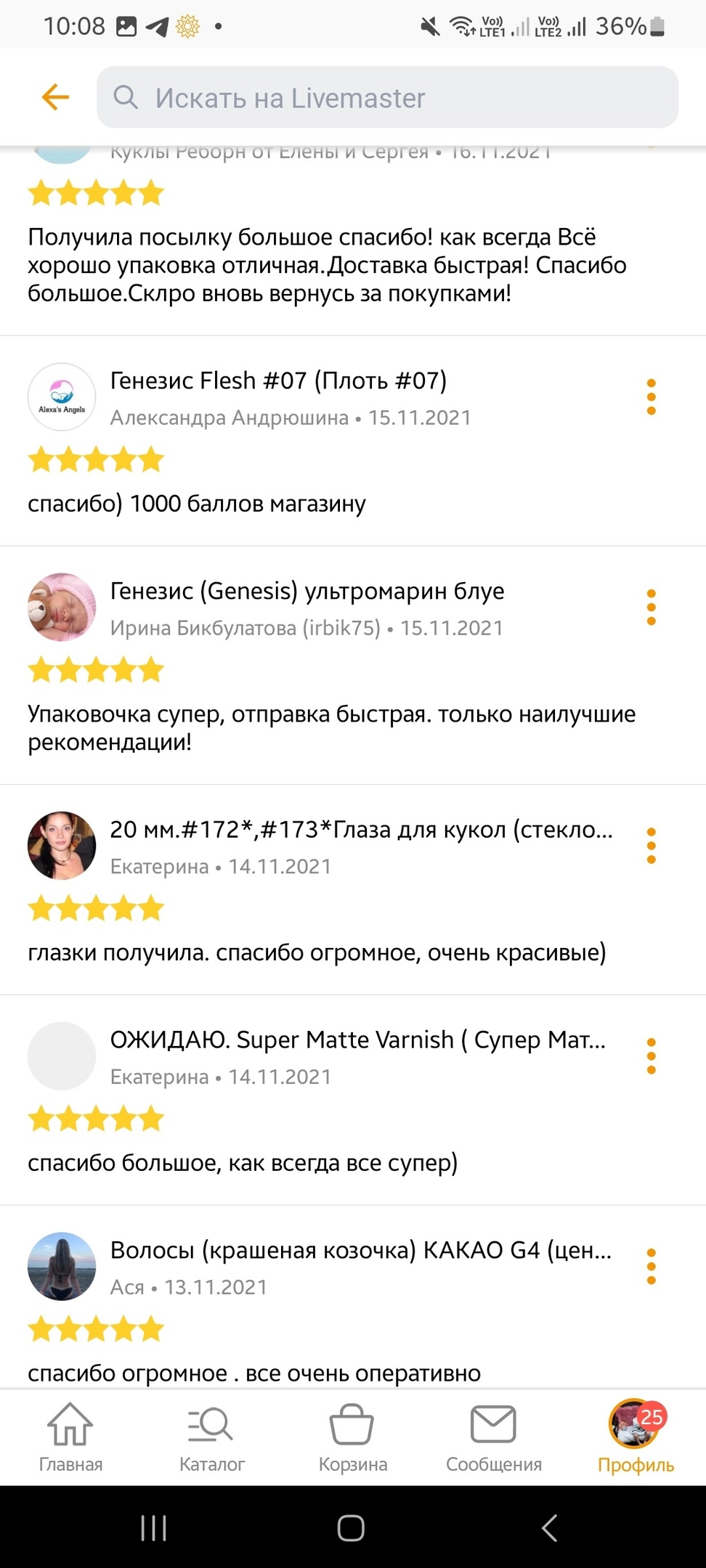Open the Сообщения tab
The image size is (706, 1568).
[x=494, y=1437]
